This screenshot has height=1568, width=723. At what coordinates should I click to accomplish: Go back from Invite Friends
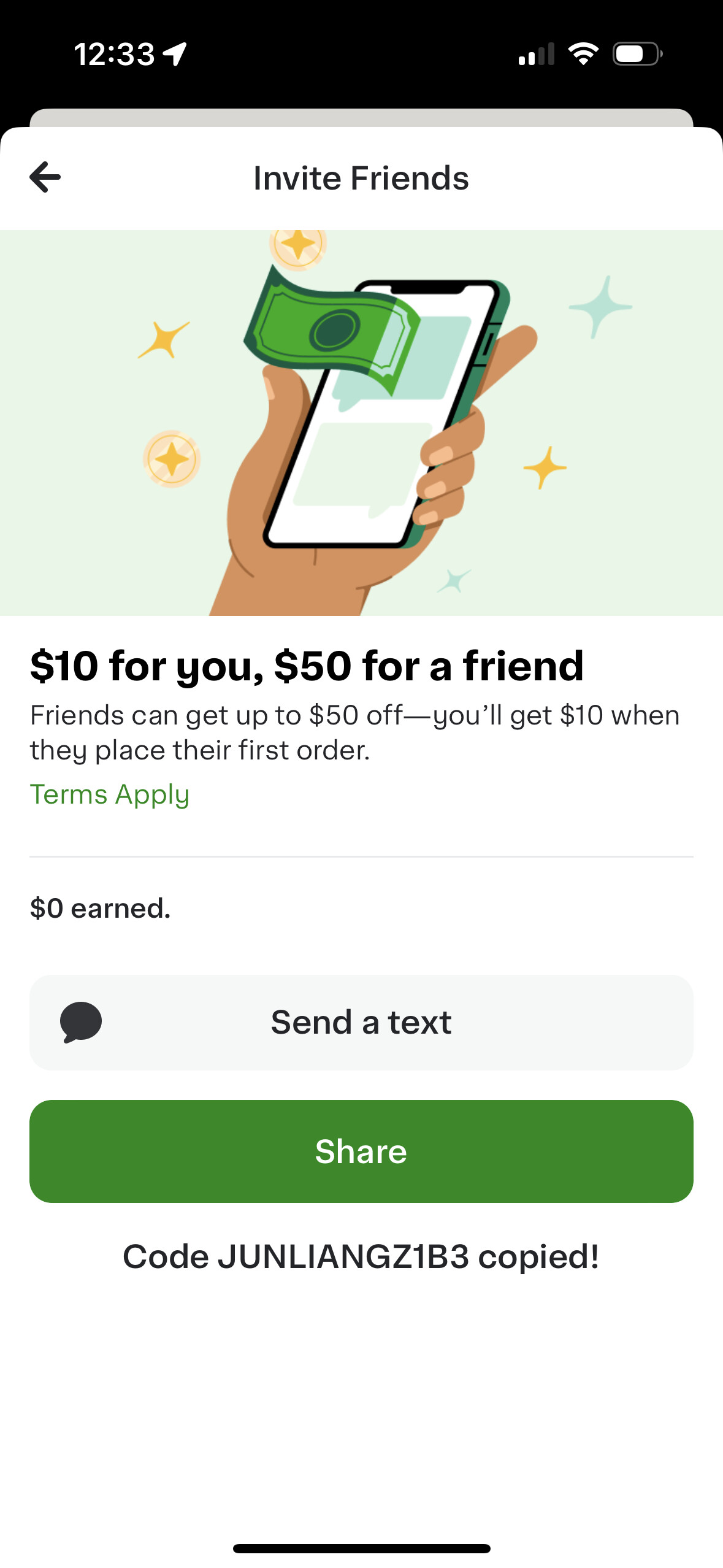pyautogui.click(x=45, y=177)
